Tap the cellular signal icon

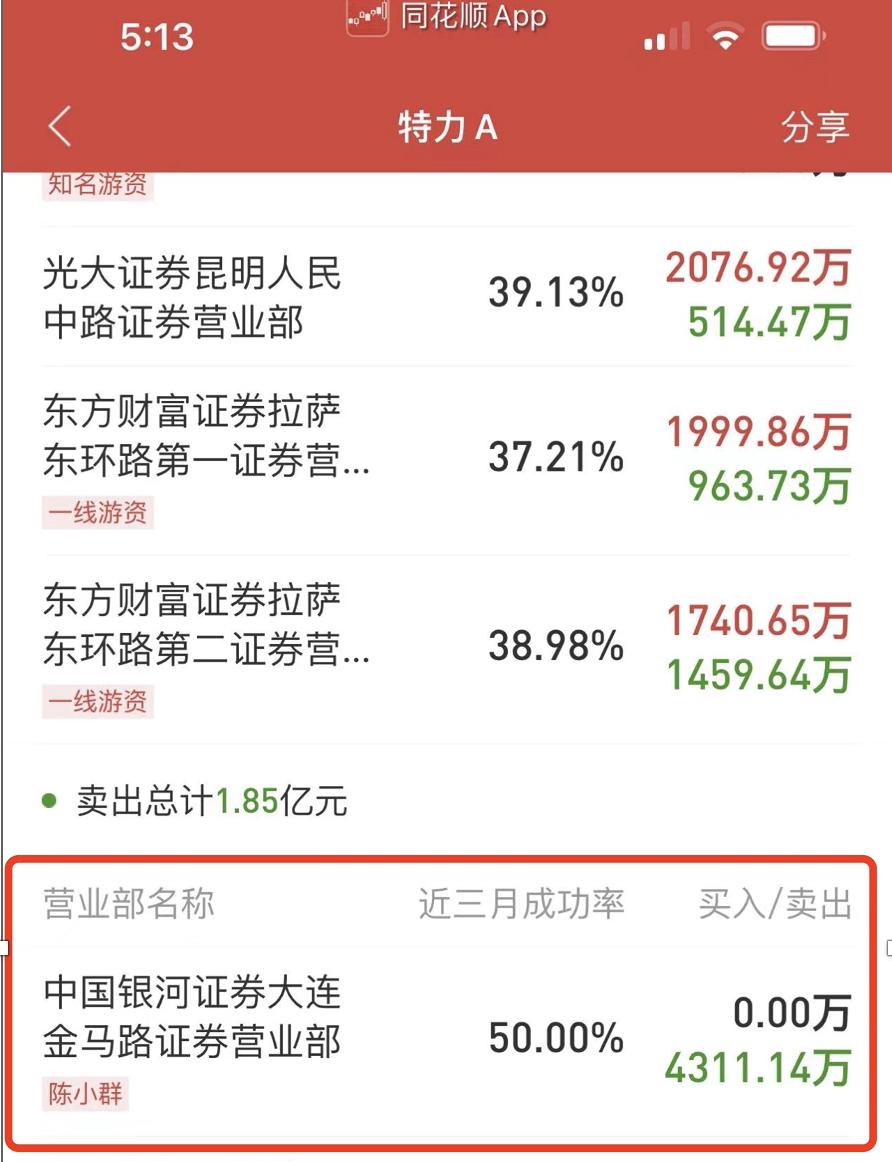pos(666,34)
